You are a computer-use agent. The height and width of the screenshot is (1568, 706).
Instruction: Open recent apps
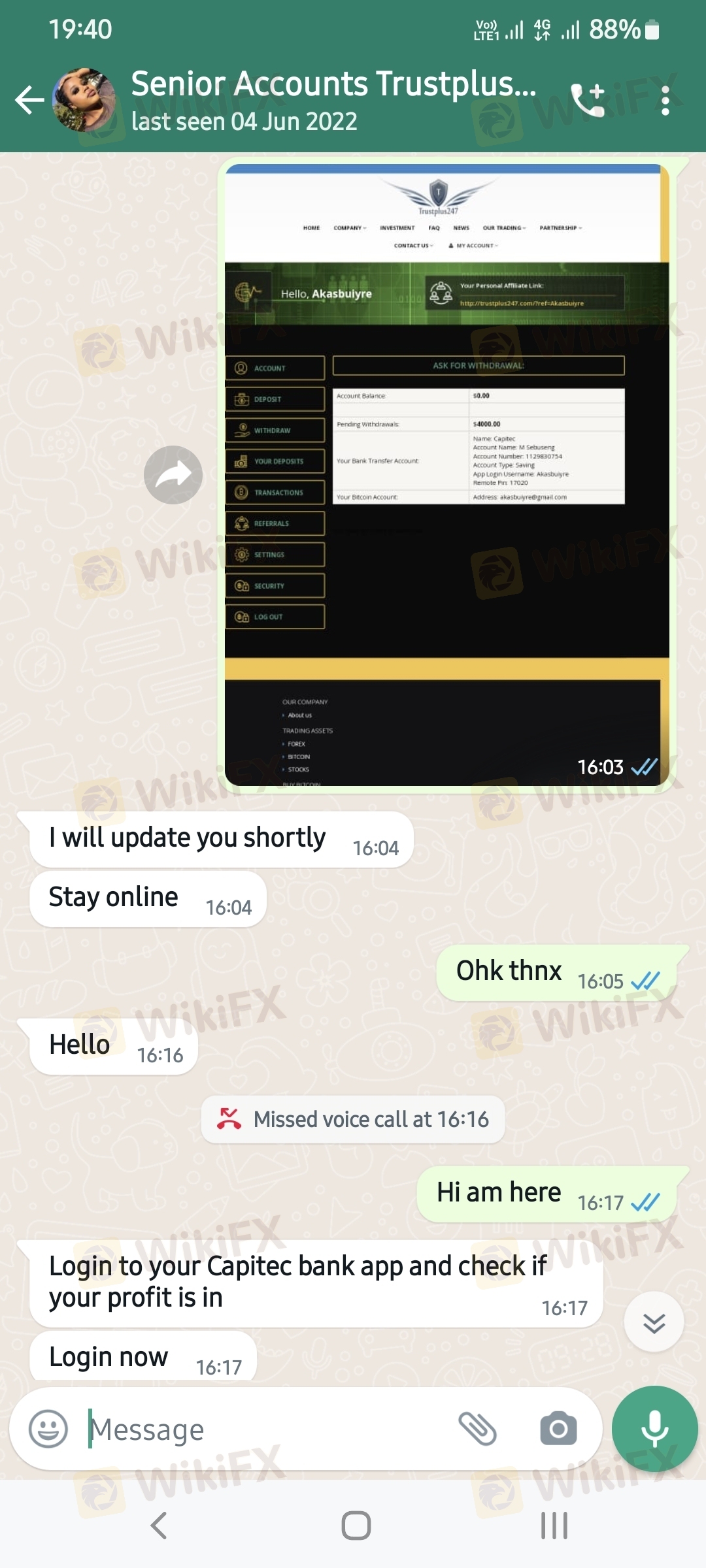pos(554,1526)
